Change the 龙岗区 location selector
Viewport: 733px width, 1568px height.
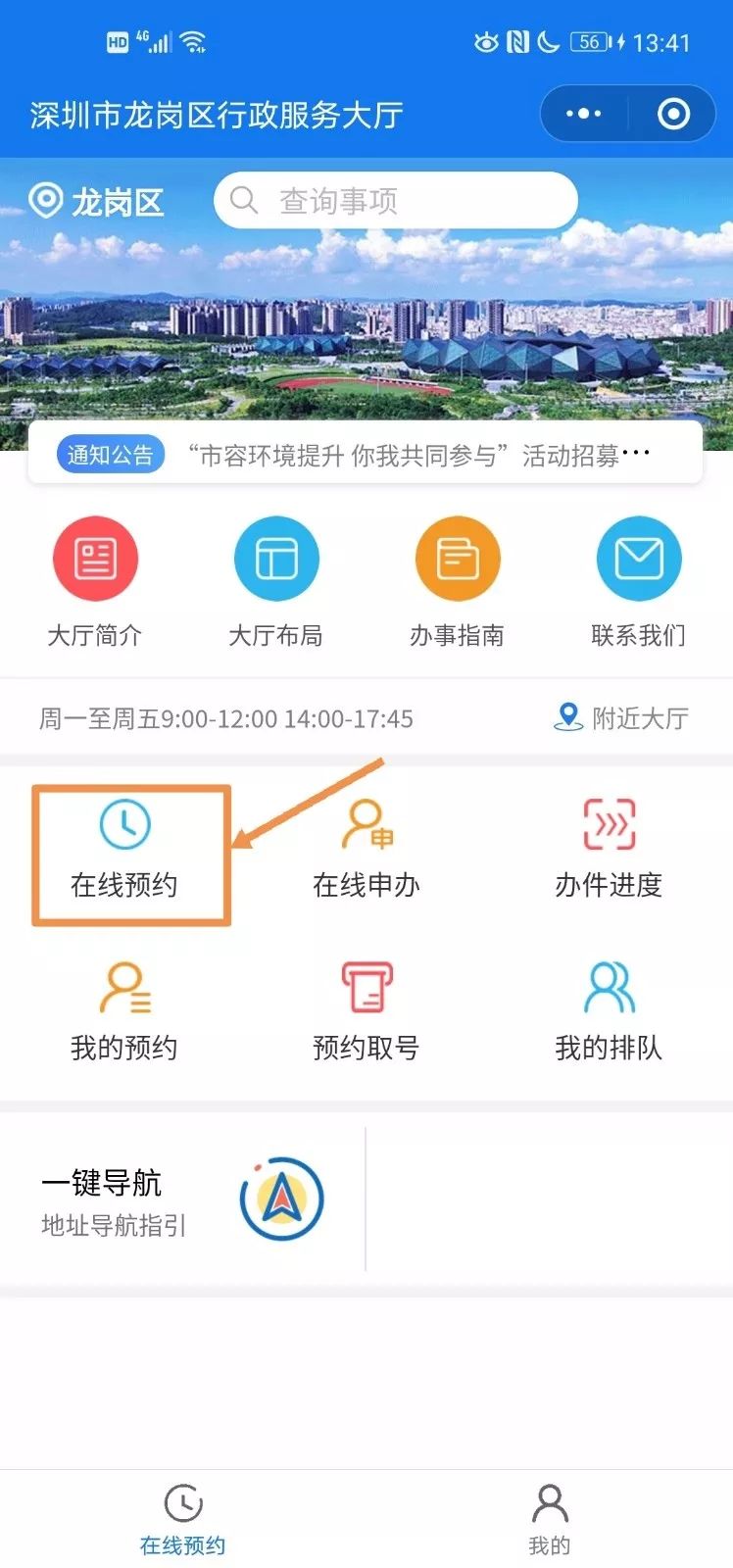97,202
